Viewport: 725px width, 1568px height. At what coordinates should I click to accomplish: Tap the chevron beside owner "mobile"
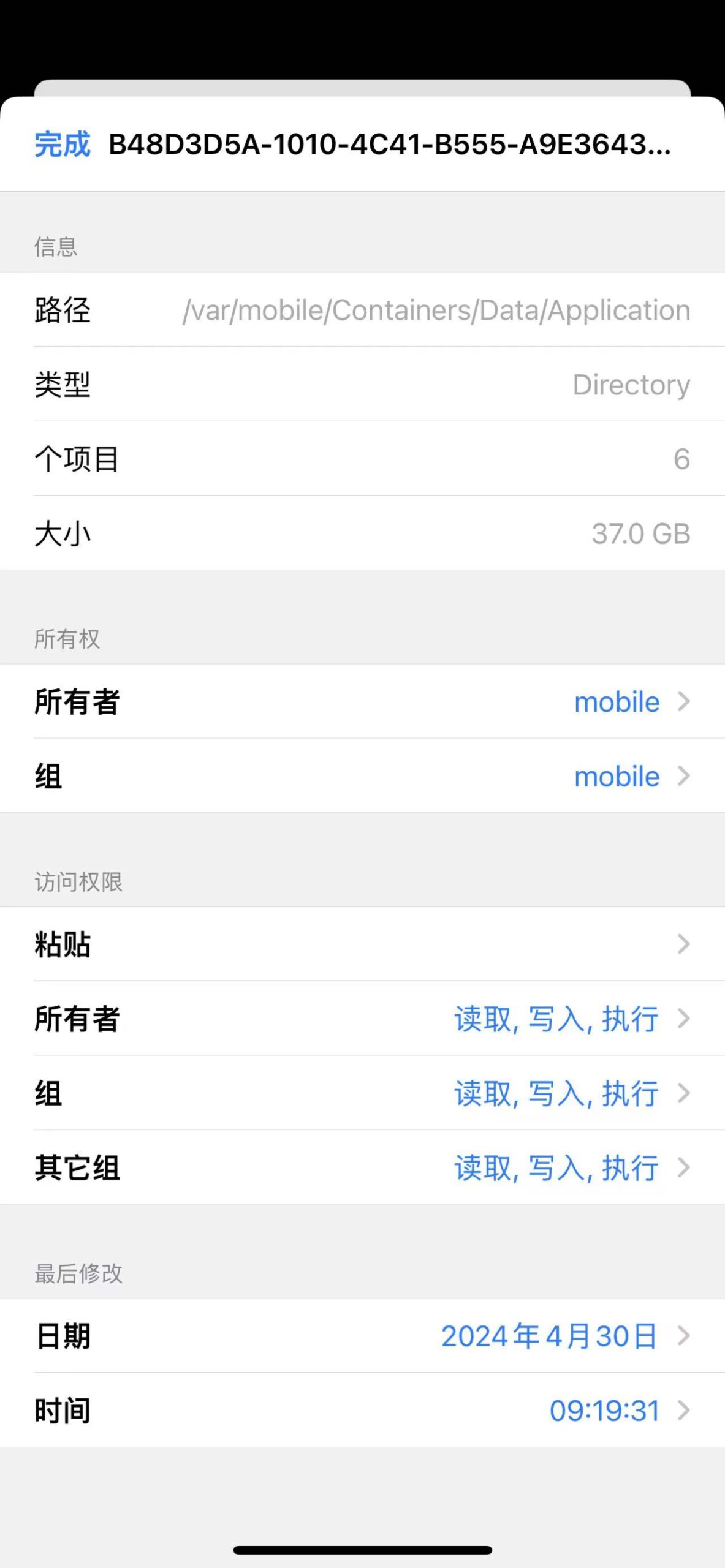685,702
